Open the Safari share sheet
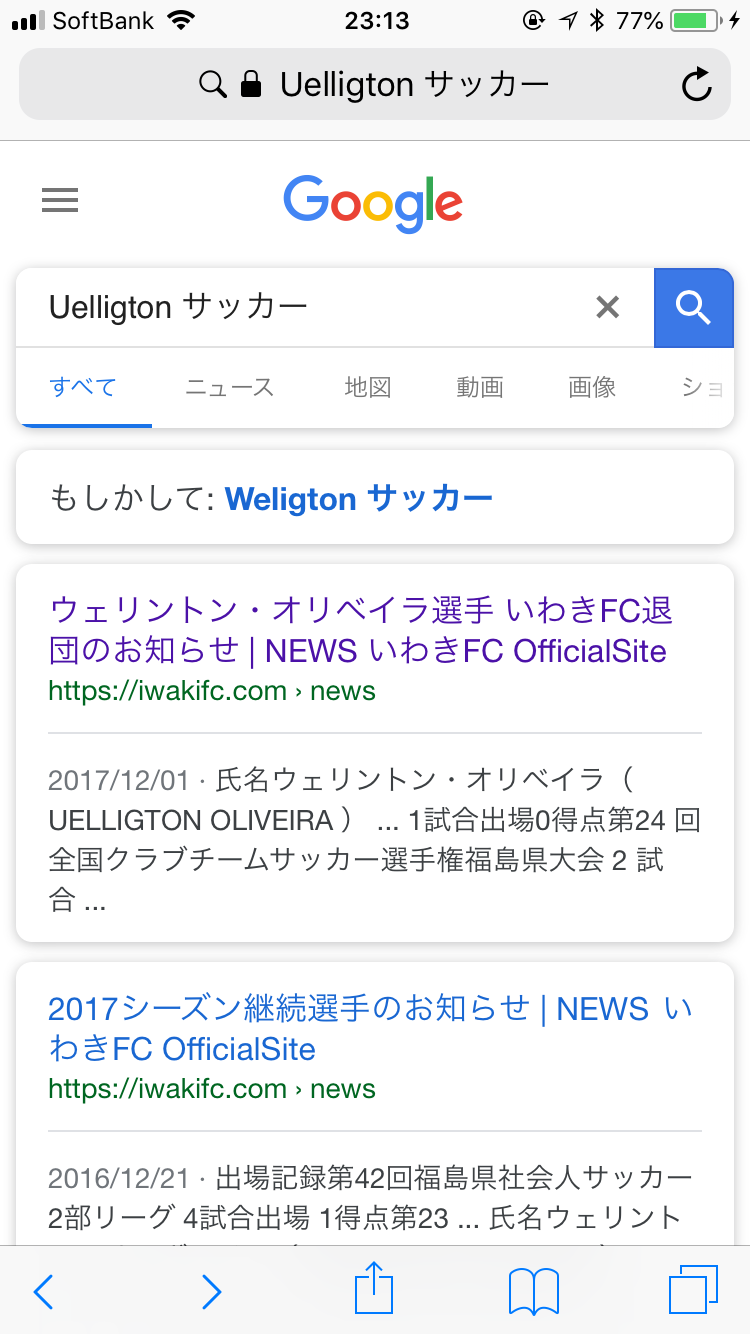The height and width of the screenshot is (1334, 750). [x=375, y=1289]
